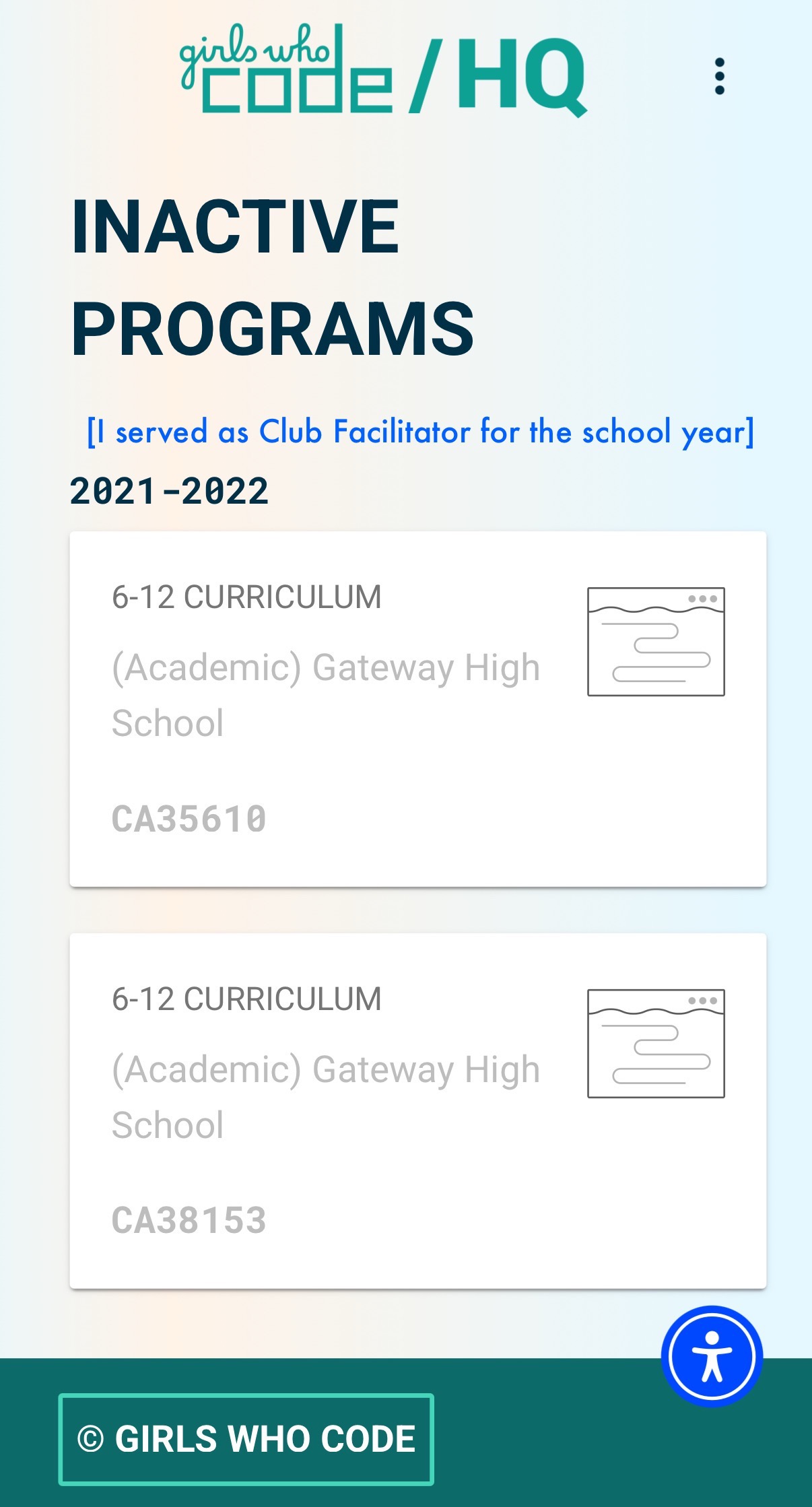Screen dimensions: 812x1507
Task: Open the program card with code CA35610
Action: 417,708
